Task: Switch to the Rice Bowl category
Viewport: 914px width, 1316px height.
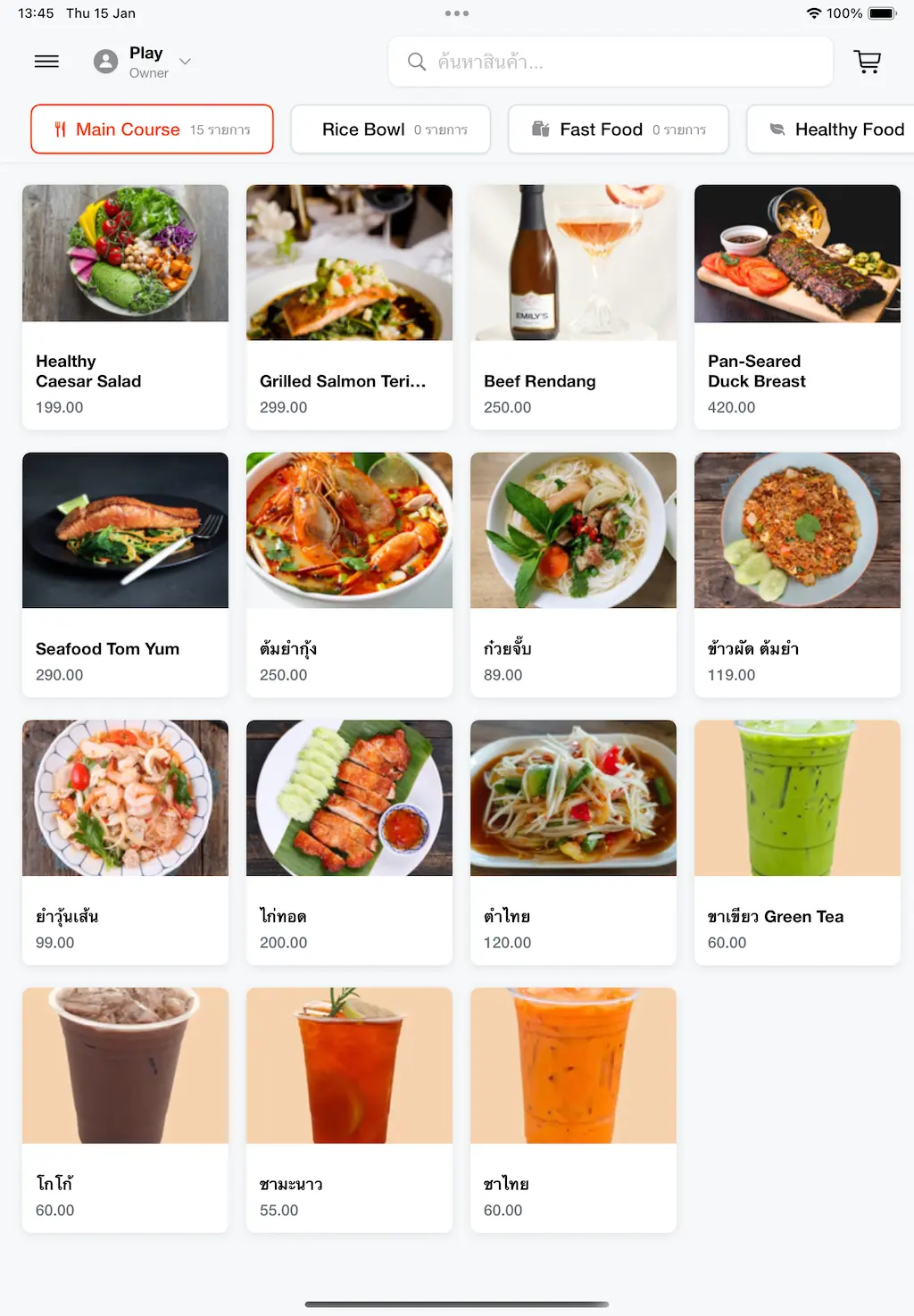Action: [390, 129]
